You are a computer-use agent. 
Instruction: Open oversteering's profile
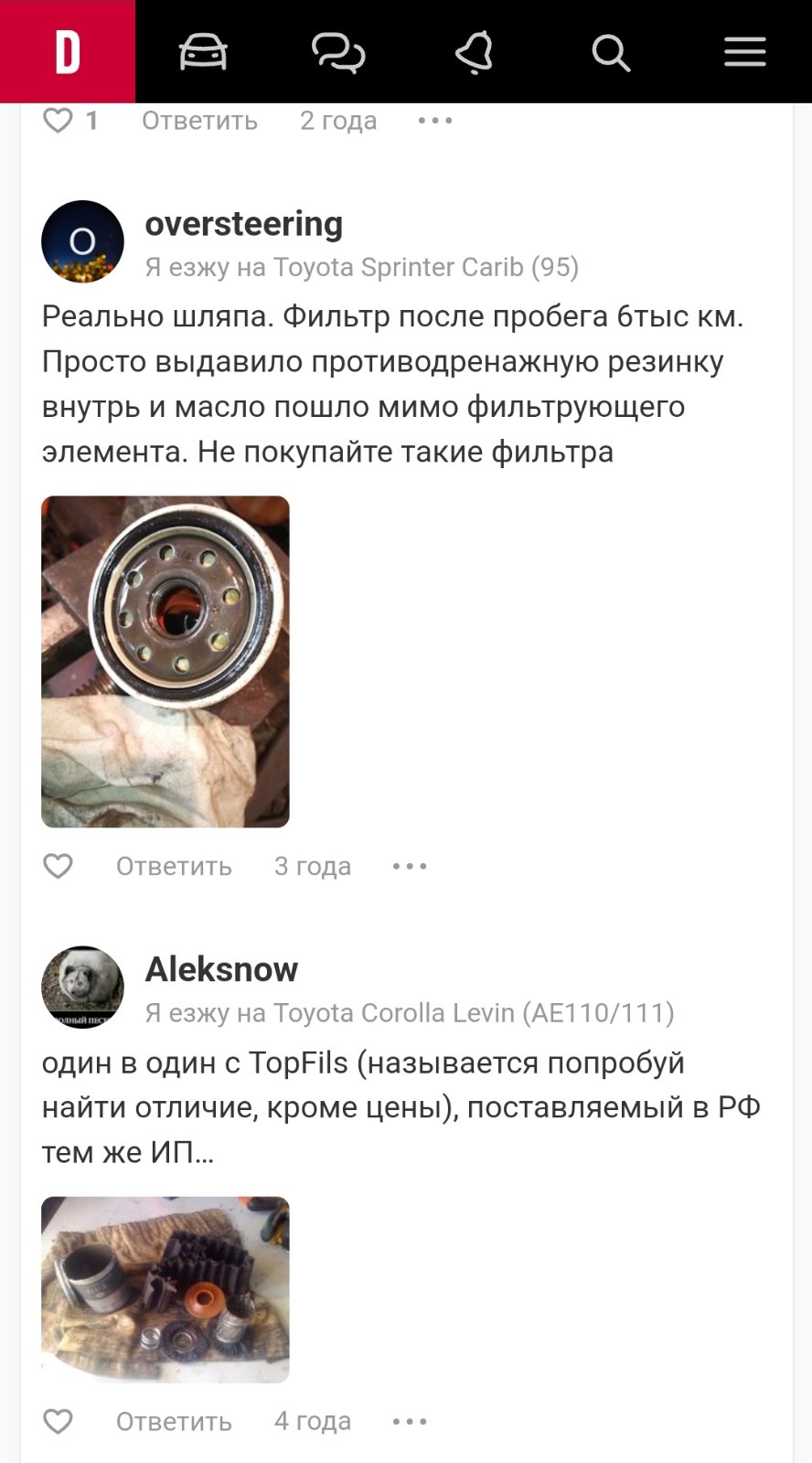(244, 223)
